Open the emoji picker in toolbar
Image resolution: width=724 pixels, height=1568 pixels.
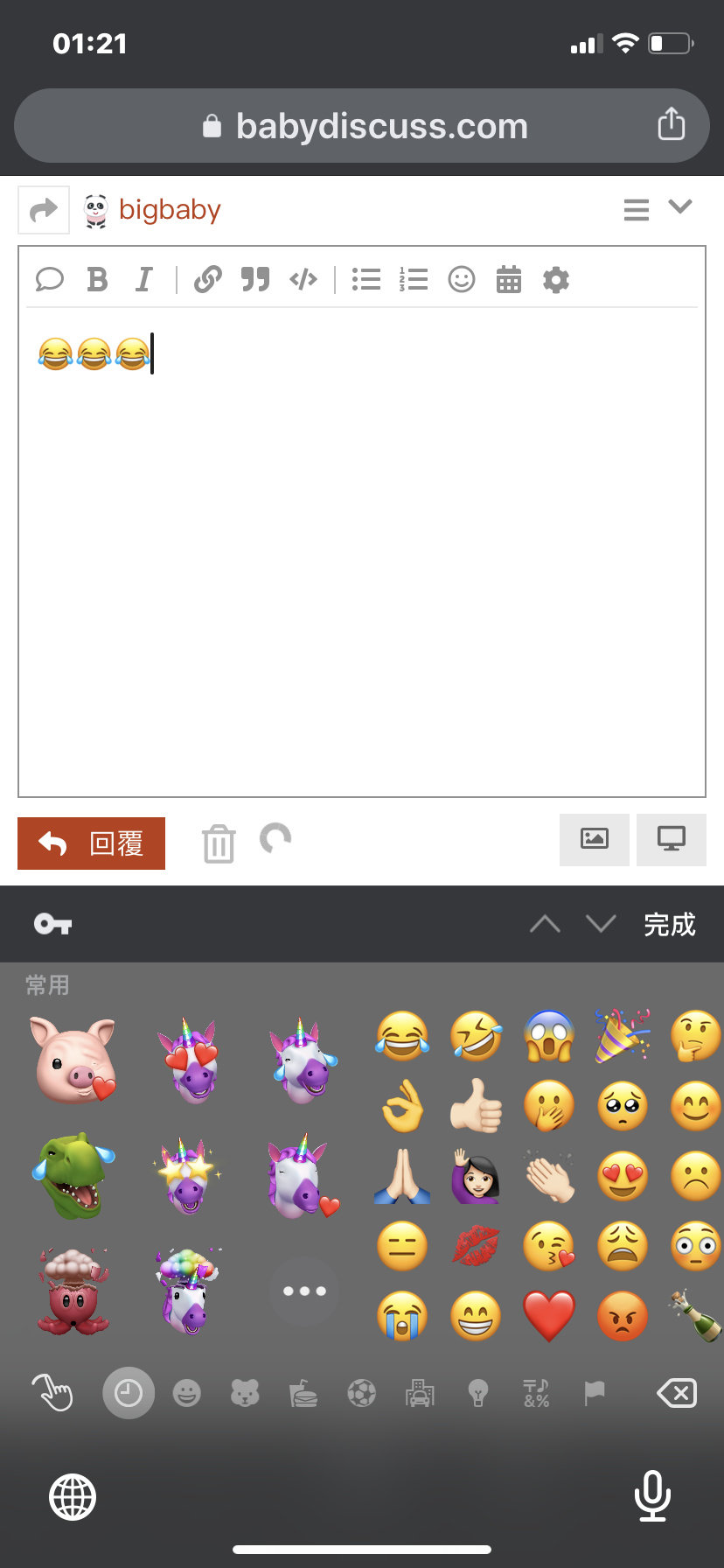point(462,279)
